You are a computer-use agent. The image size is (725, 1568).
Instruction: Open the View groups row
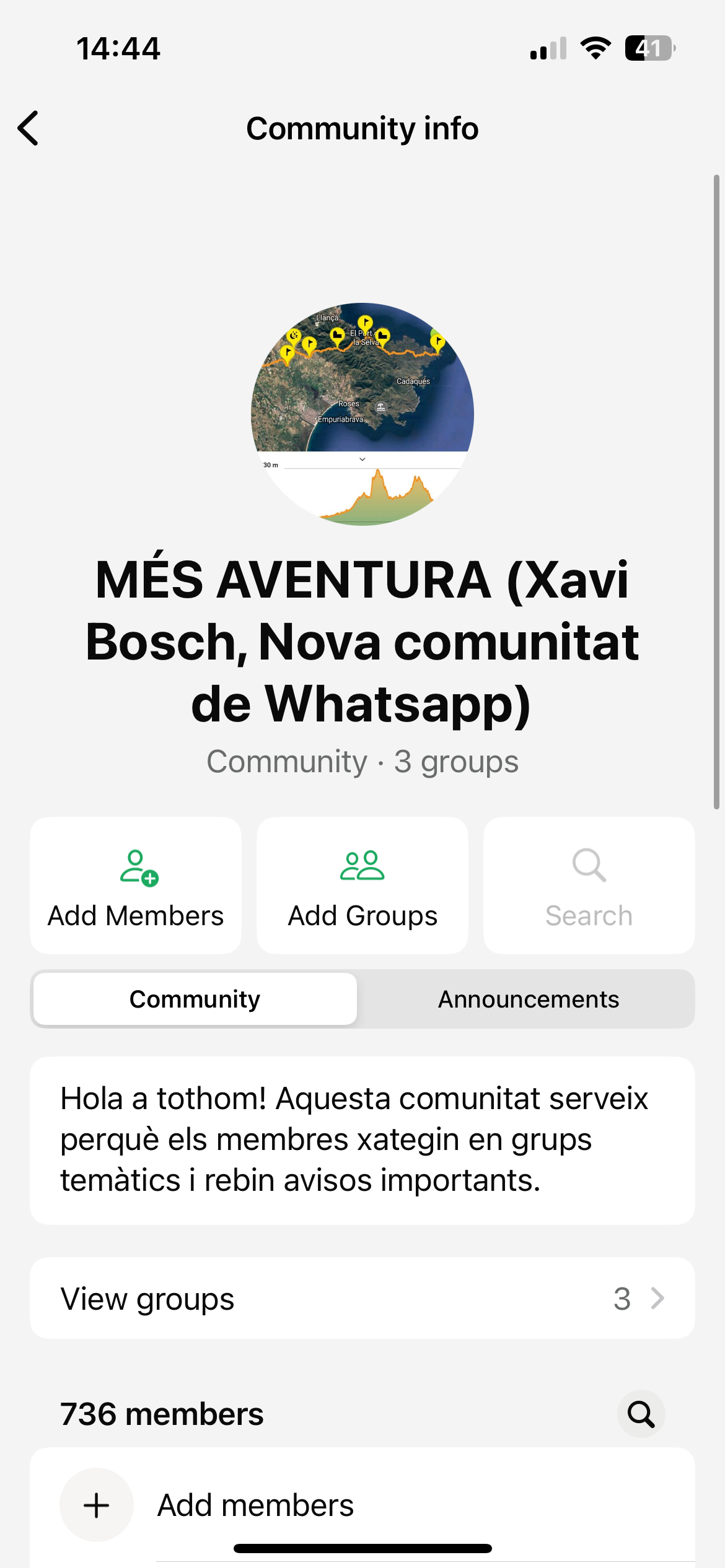point(362,1298)
